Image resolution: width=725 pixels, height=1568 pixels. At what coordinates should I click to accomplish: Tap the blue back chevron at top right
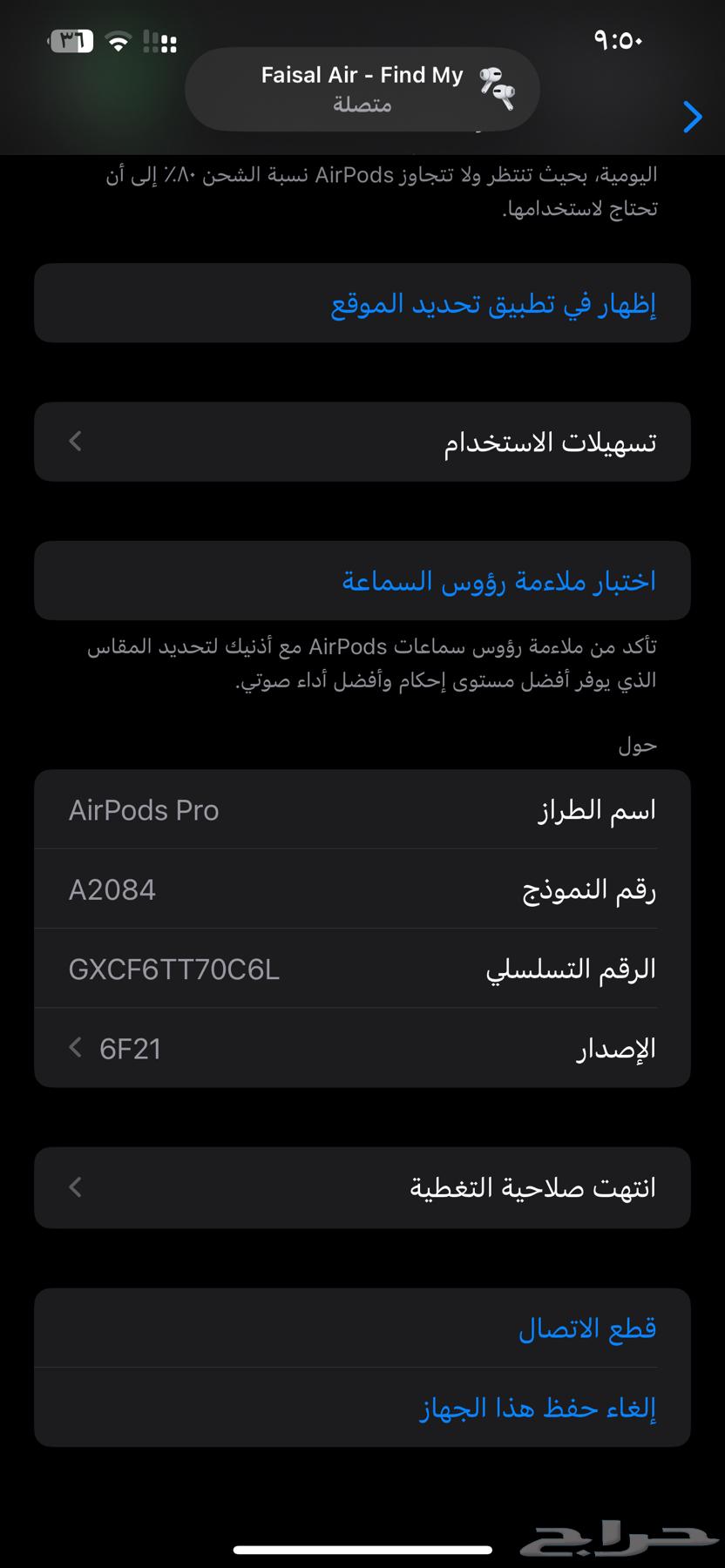pos(692,117)
